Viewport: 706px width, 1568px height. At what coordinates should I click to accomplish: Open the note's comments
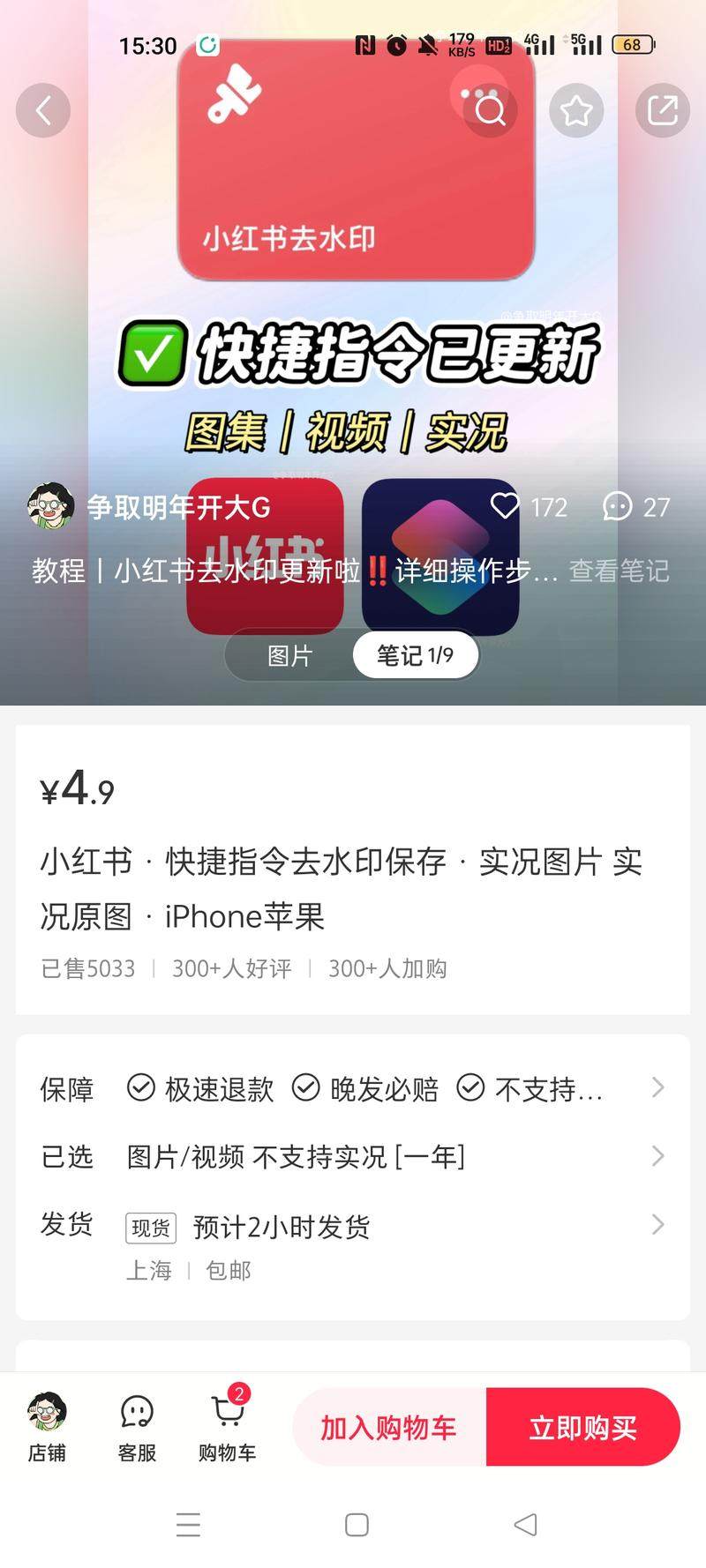tap(617, 506)
